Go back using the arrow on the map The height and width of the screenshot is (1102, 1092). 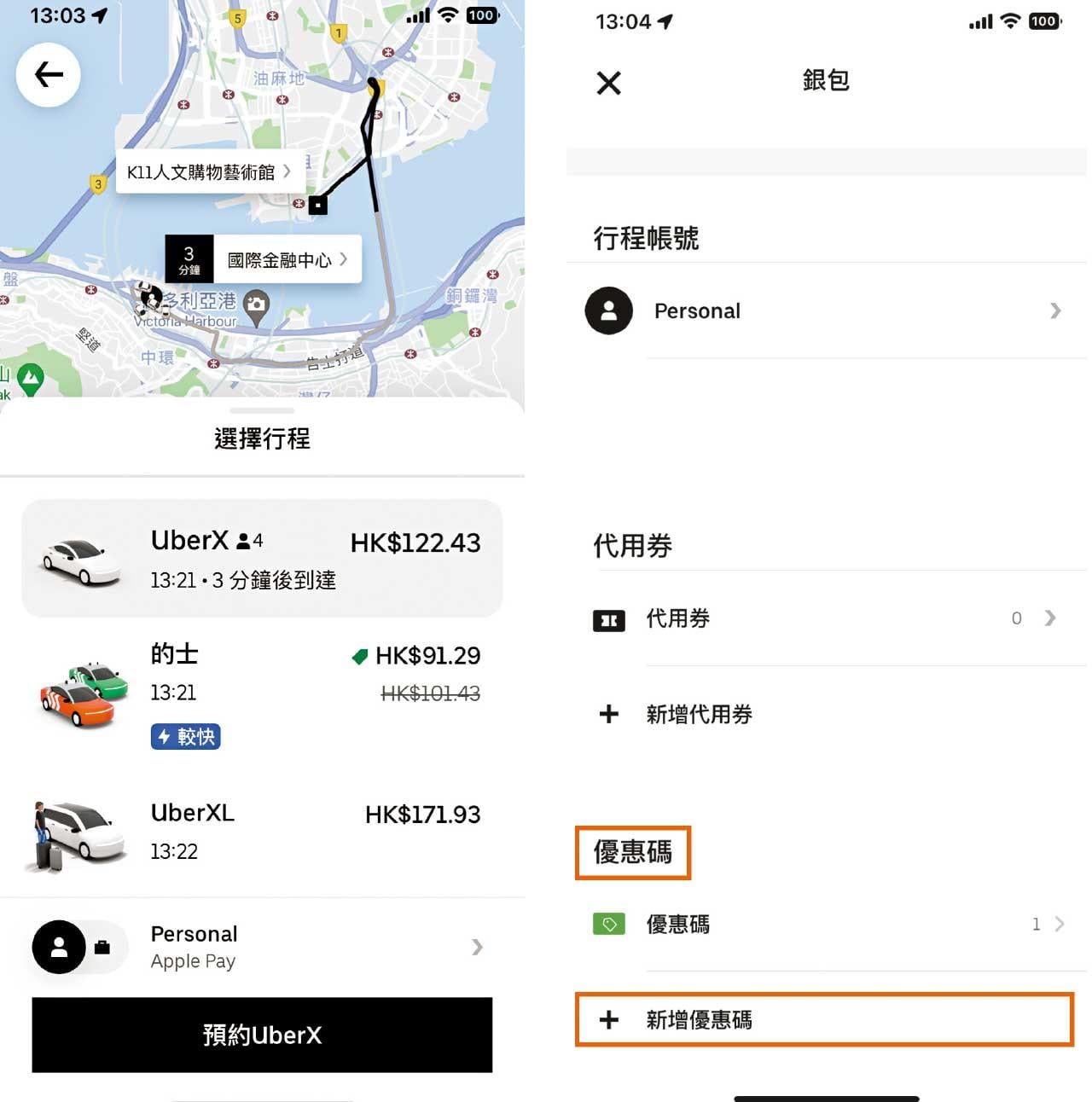49,75
